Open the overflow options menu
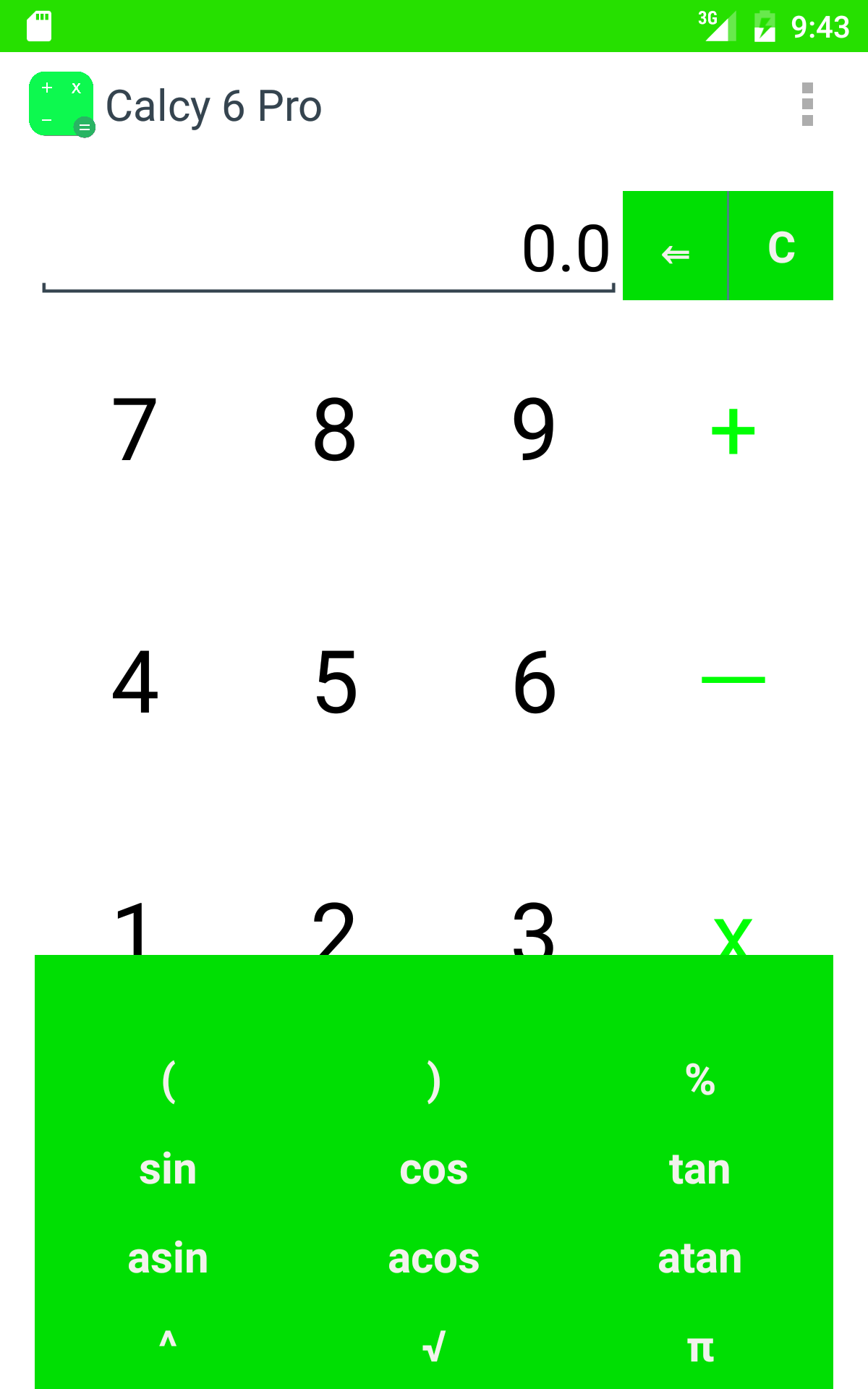 tap(807, 105)
